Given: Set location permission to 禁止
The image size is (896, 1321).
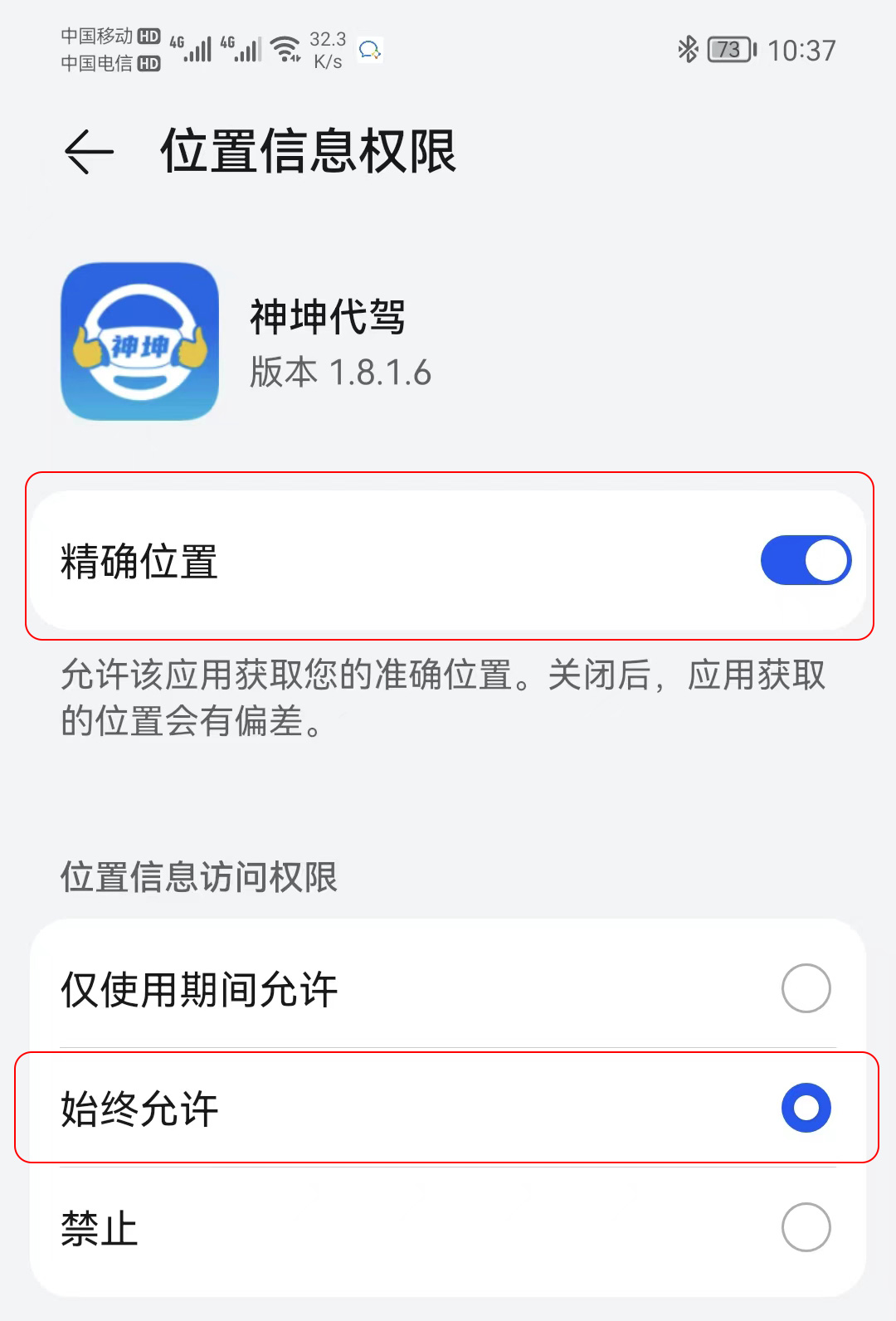Looking at the screenshot, I should 806,1227.
